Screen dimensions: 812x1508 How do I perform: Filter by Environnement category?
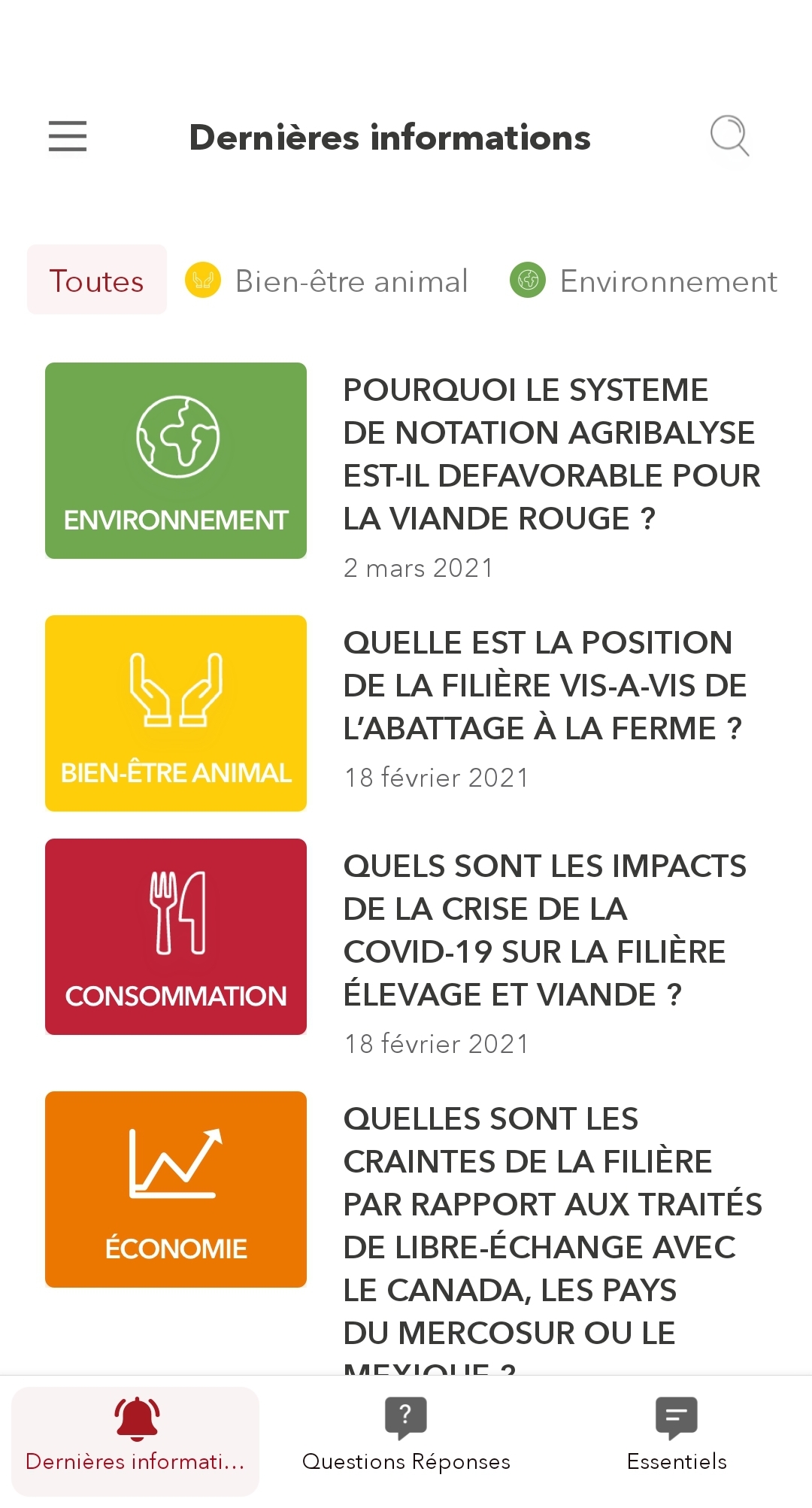(644, 281)
